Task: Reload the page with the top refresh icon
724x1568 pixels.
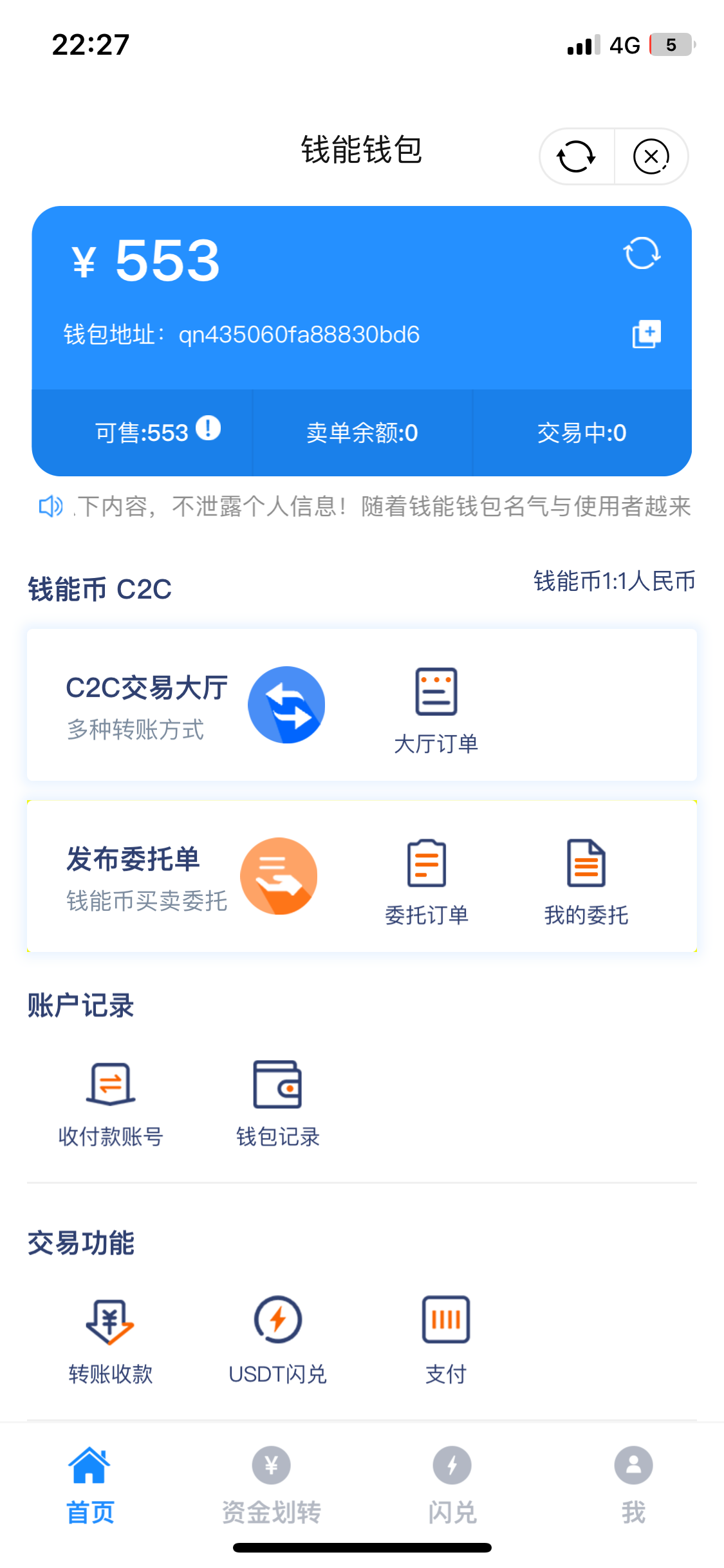Action: (x=576, y=156)
